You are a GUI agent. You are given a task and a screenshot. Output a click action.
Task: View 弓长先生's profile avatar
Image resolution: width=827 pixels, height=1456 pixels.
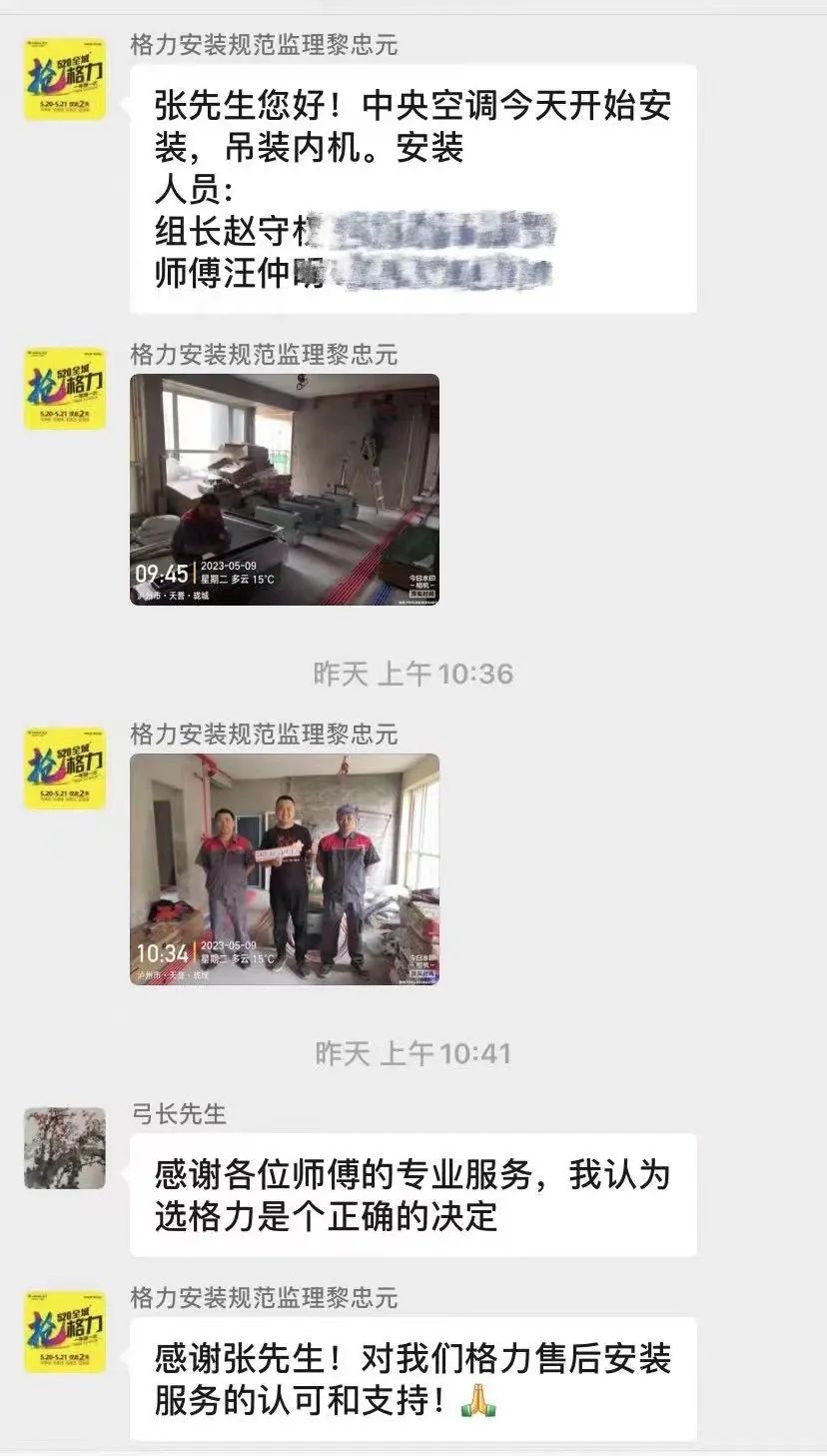65,1148
